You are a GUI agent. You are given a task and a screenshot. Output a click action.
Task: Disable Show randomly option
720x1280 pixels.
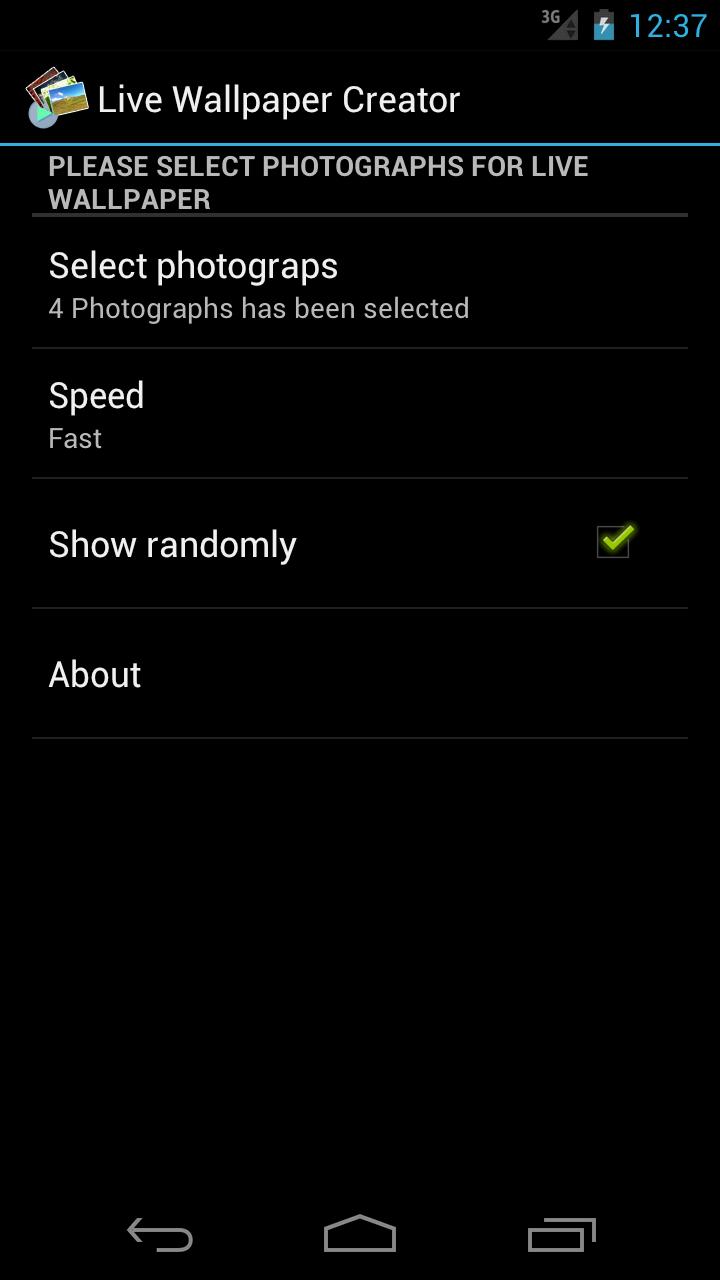click(360, 542)
